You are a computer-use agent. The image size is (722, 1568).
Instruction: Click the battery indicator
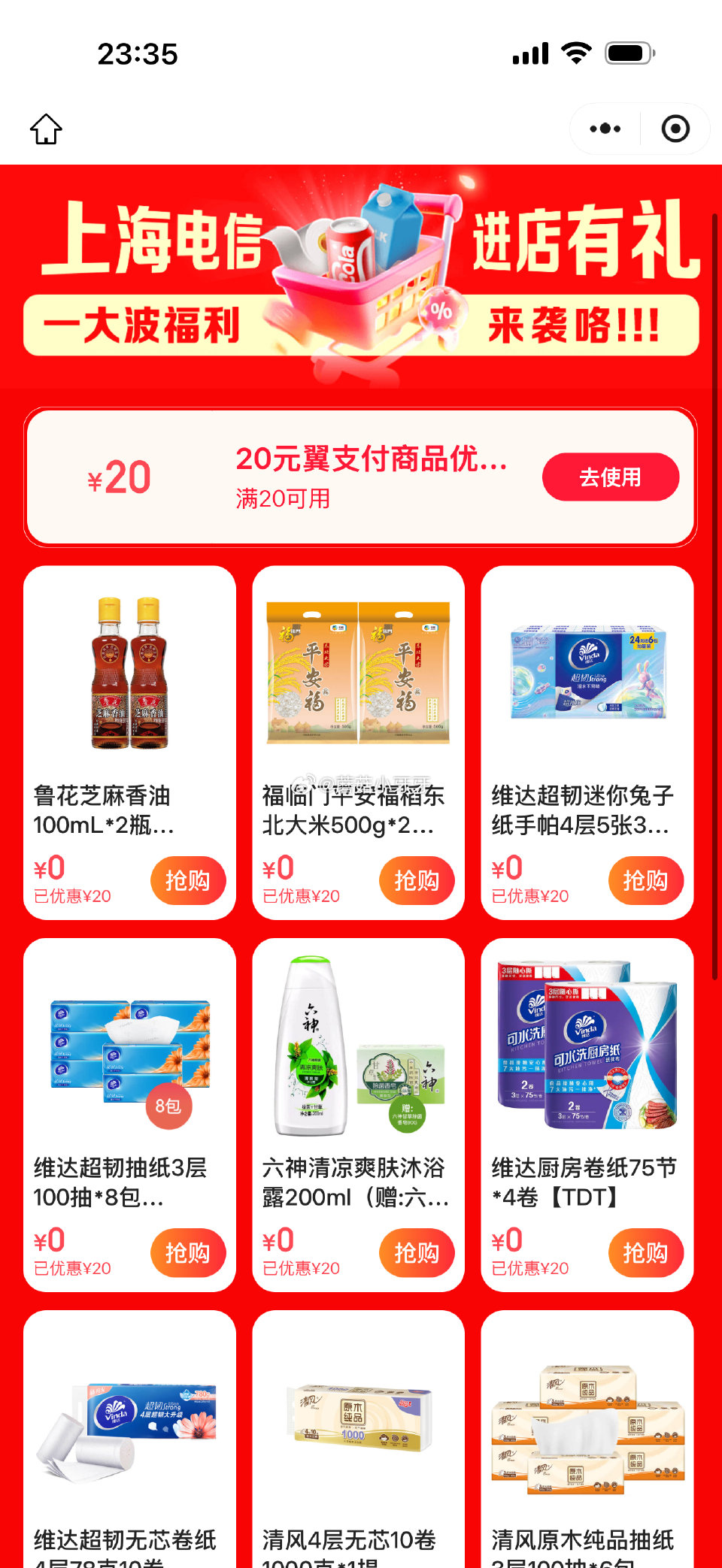coord(630,53)
